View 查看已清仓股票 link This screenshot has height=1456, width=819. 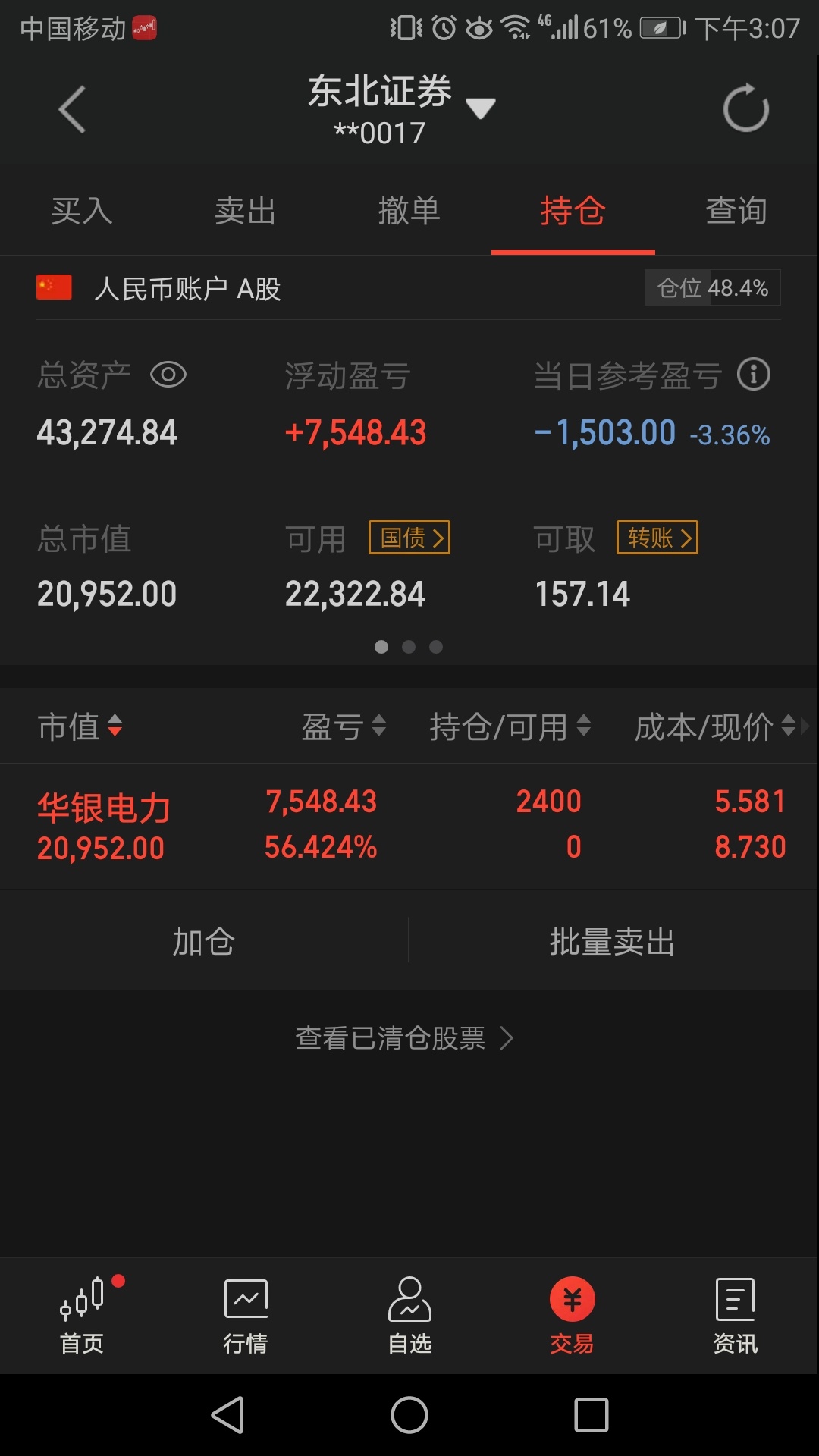click(405, 1038)
